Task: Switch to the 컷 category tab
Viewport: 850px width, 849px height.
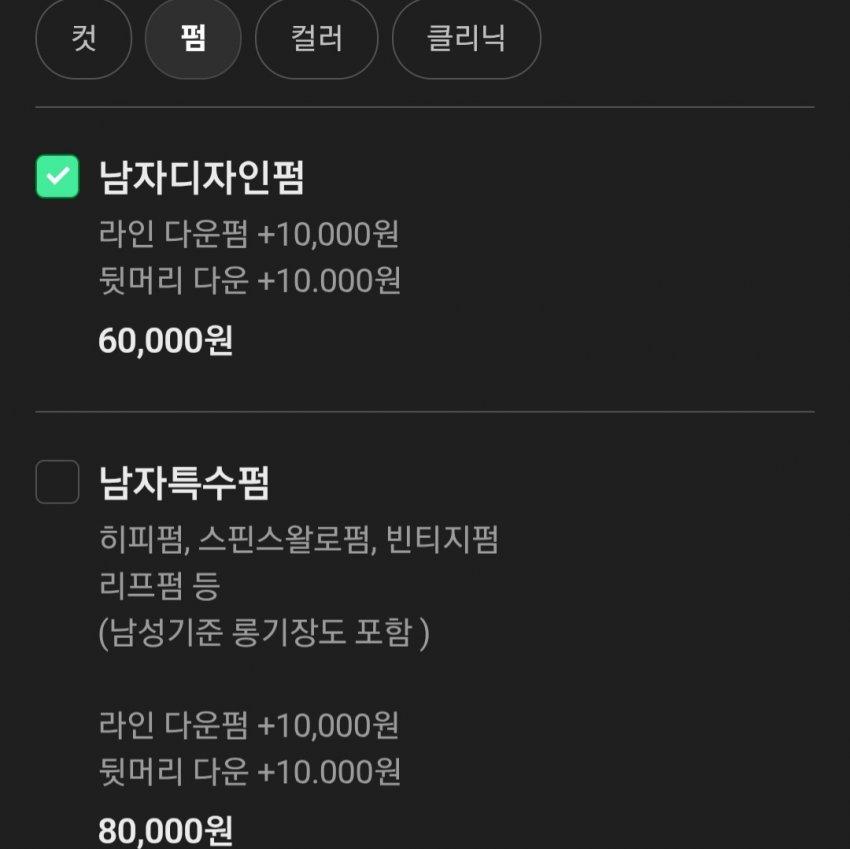Action: pyautogui.click(x=83, y=39)
